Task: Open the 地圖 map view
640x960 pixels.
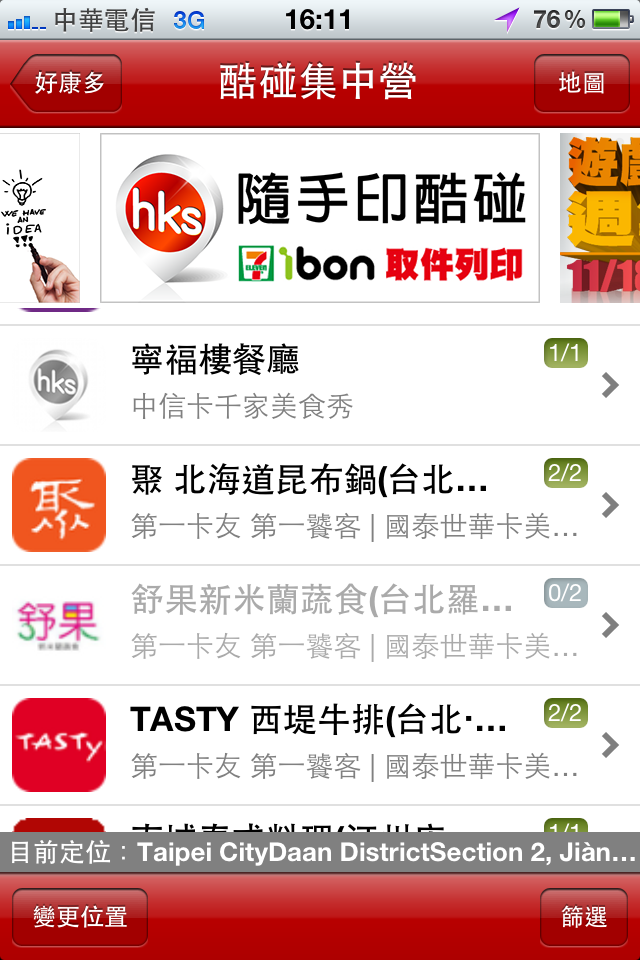Action: (581, 83)
